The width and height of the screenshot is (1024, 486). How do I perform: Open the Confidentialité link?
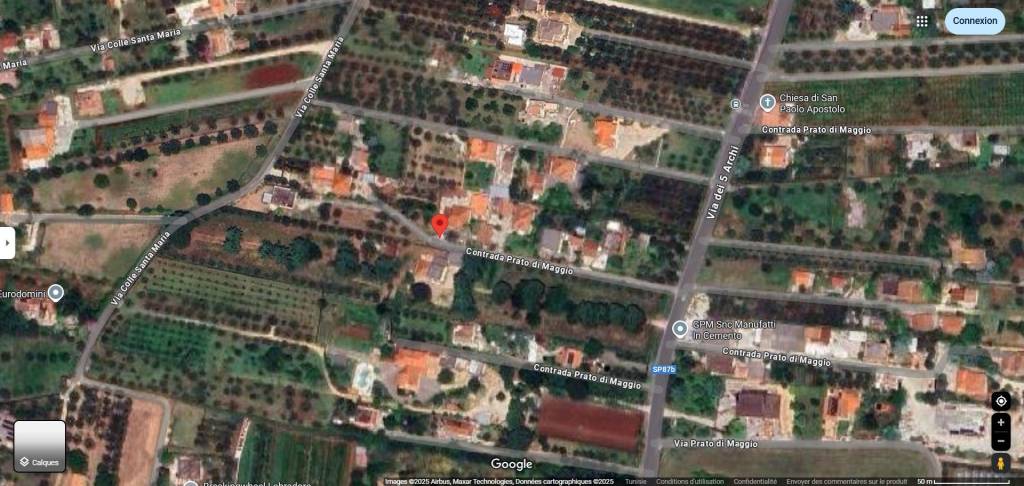pos(755,481)
